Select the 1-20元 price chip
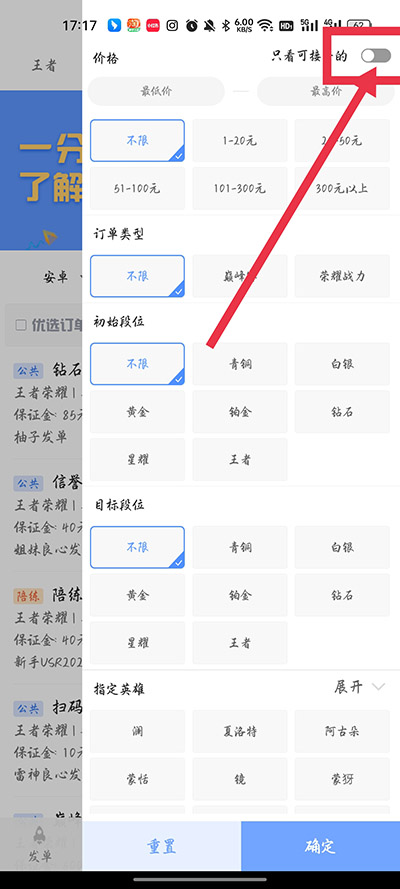This screenshot has height=889, width=400. (x=240, y=141)
